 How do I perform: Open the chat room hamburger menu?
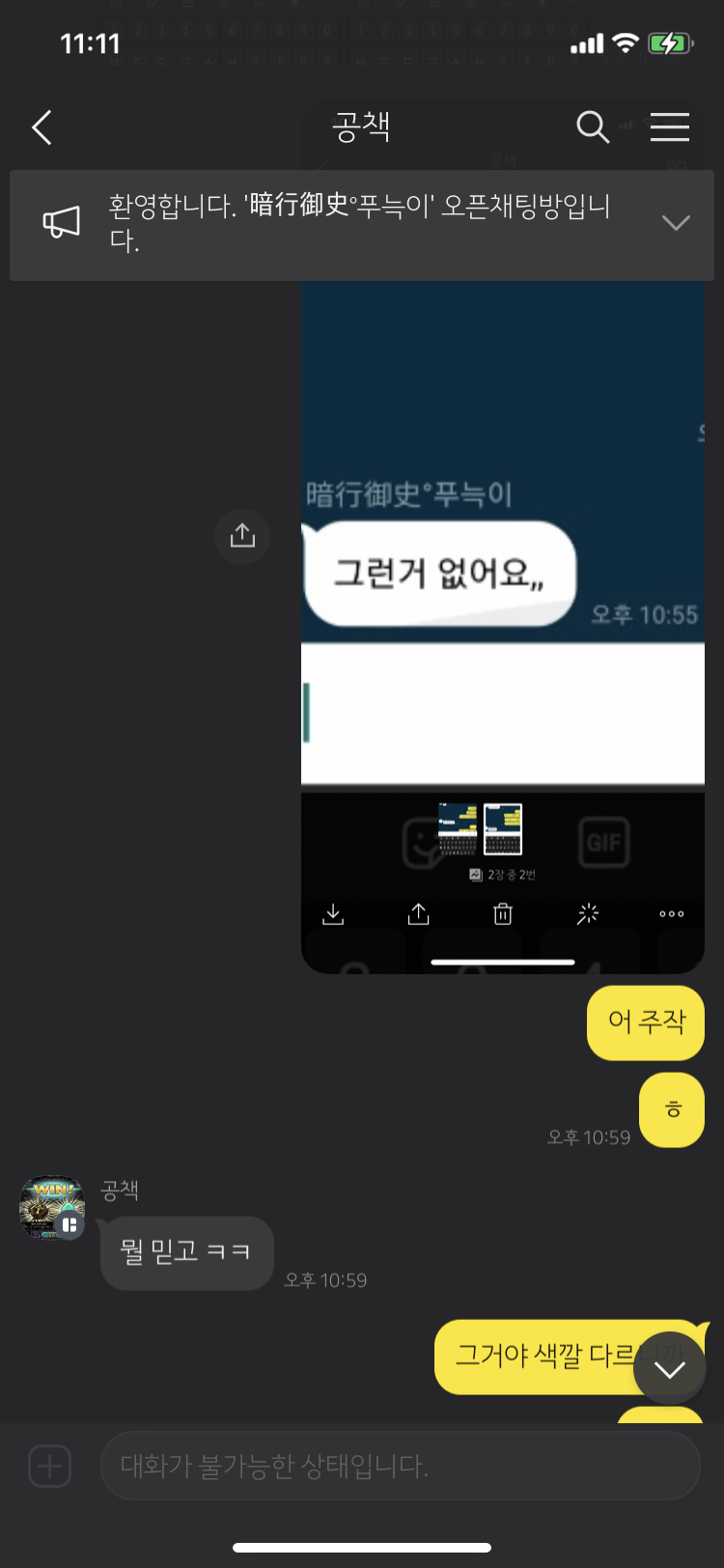tap(669, 126)
